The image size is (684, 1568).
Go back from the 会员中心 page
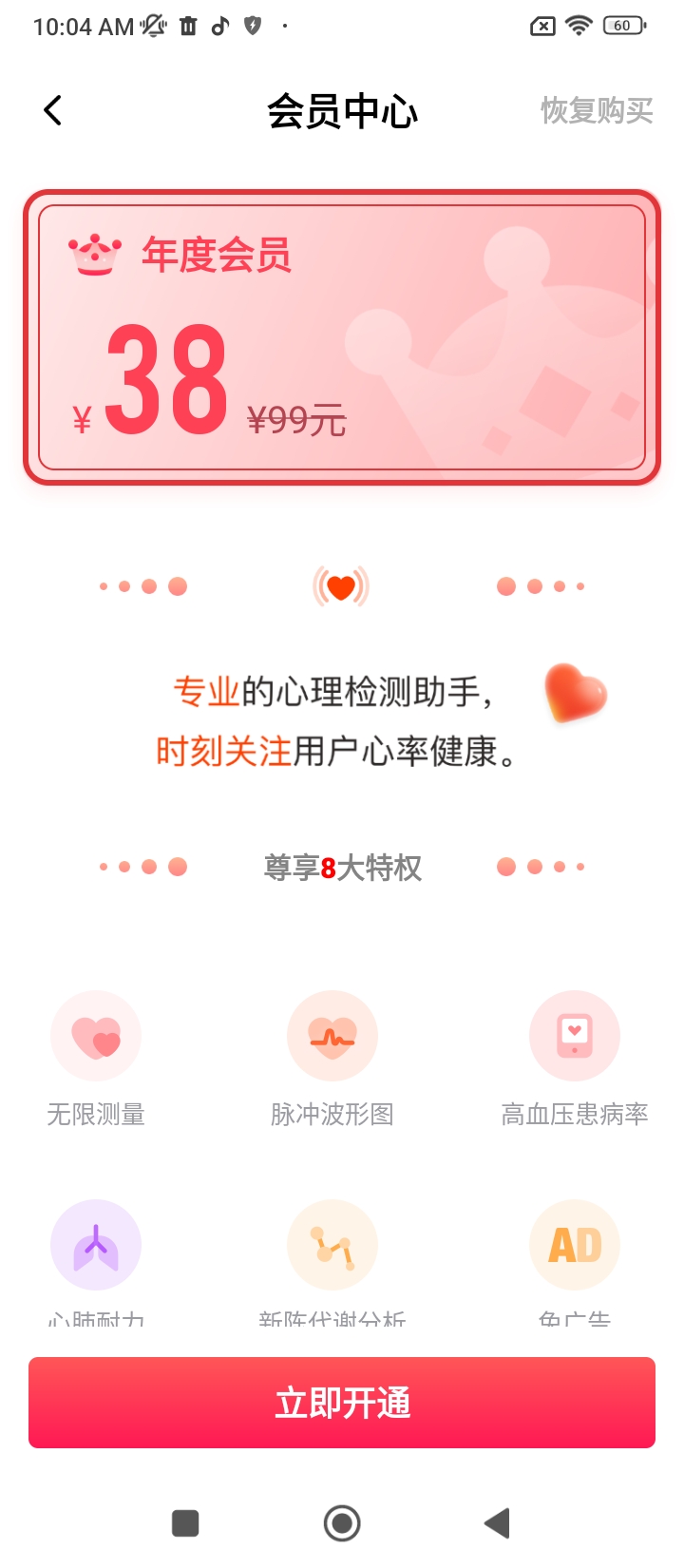click(53, 110)
